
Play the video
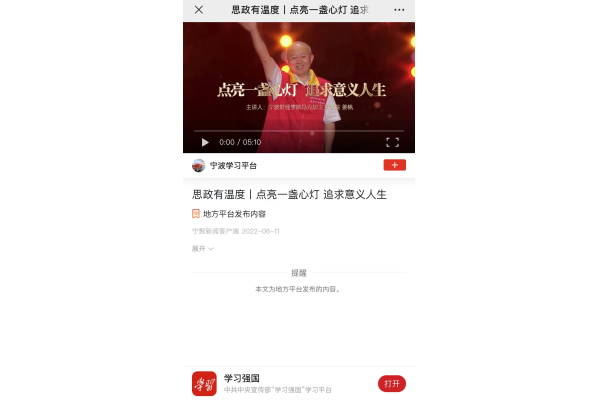tap(205, 142)
